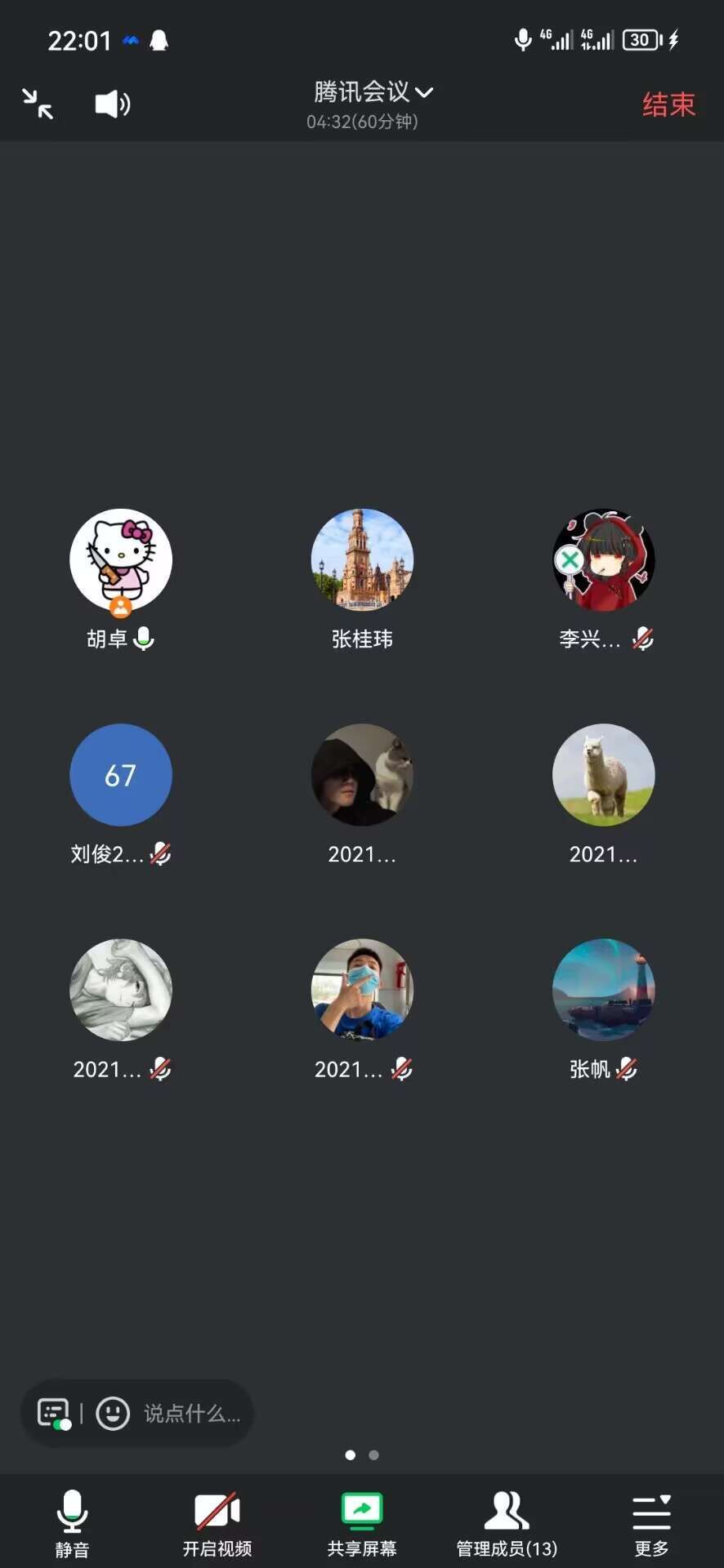724x1568 pixels.
Task: Go to second participants page dot
Action: tap(373, 1454)
